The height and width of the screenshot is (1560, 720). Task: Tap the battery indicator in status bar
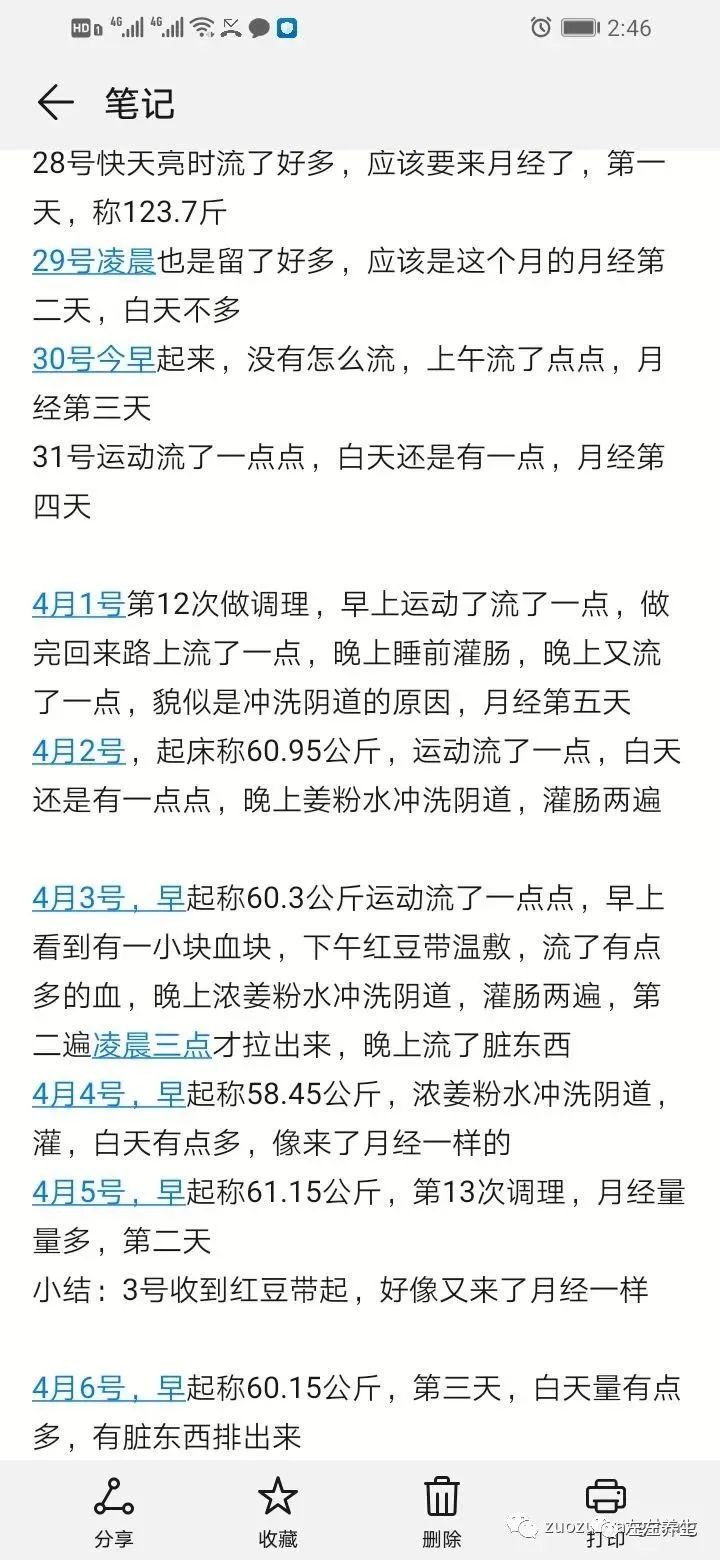pos(580,27)
